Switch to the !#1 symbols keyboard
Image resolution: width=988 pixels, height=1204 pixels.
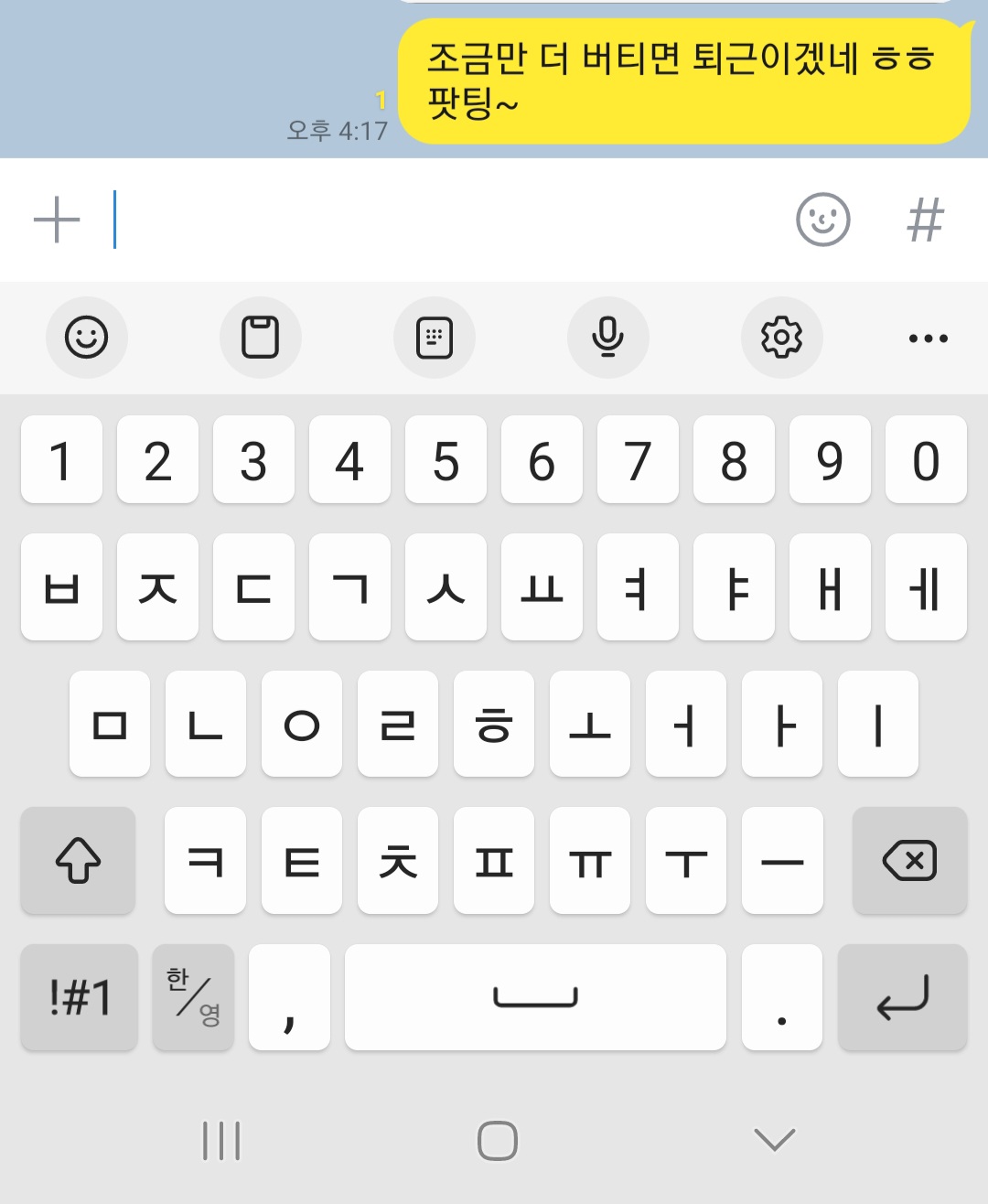[80, 997]
